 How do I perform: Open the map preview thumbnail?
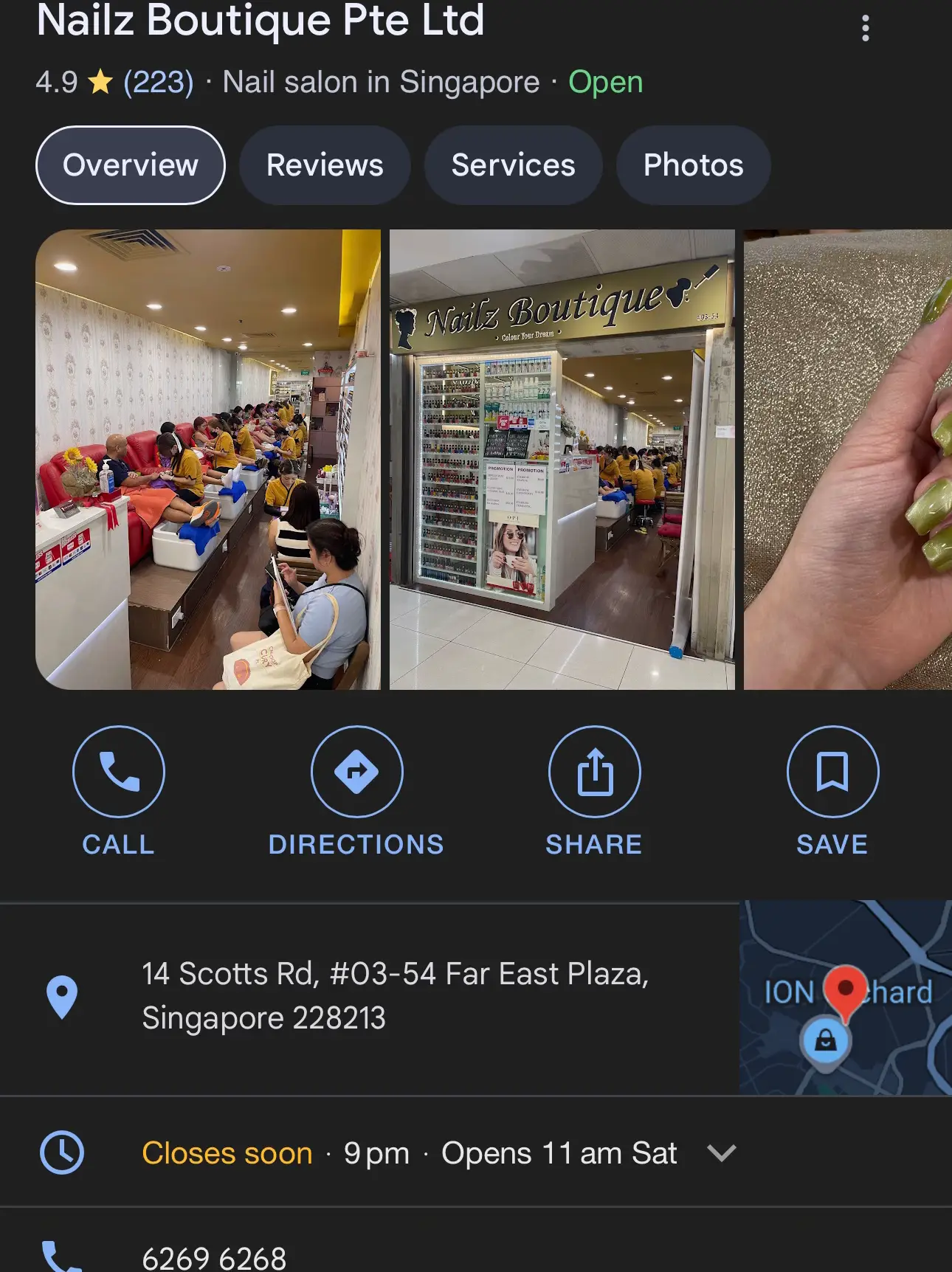845,997
